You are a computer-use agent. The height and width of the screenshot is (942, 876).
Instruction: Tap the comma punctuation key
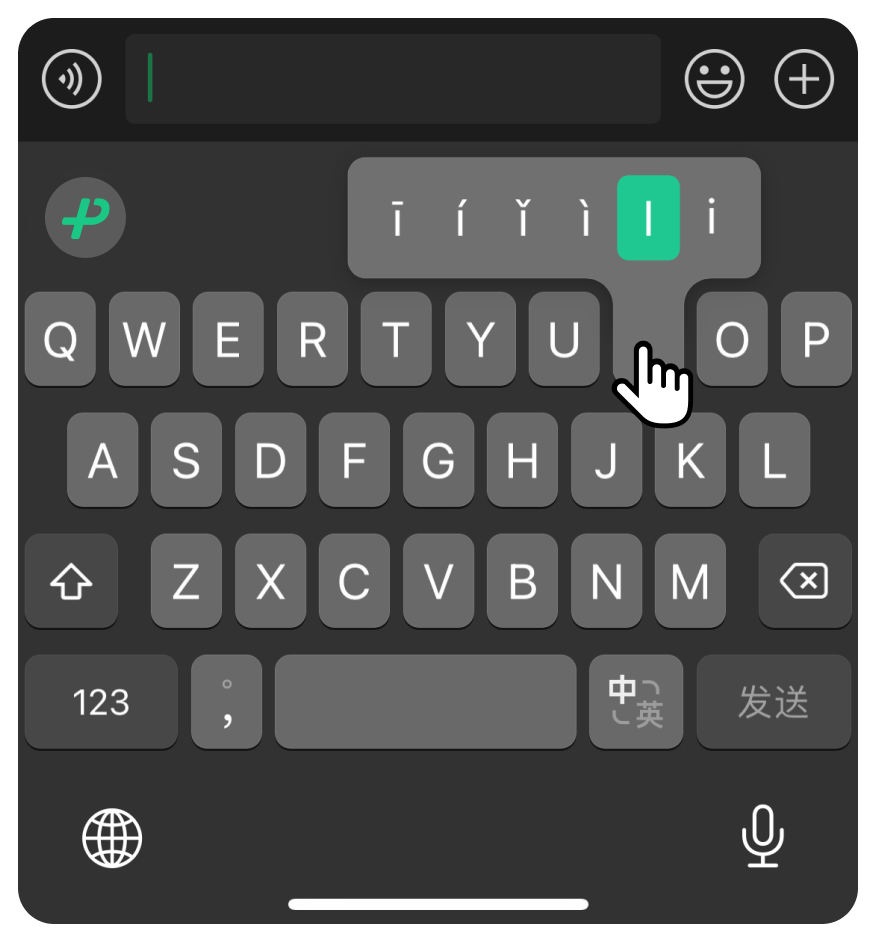[x=227, y=702]
